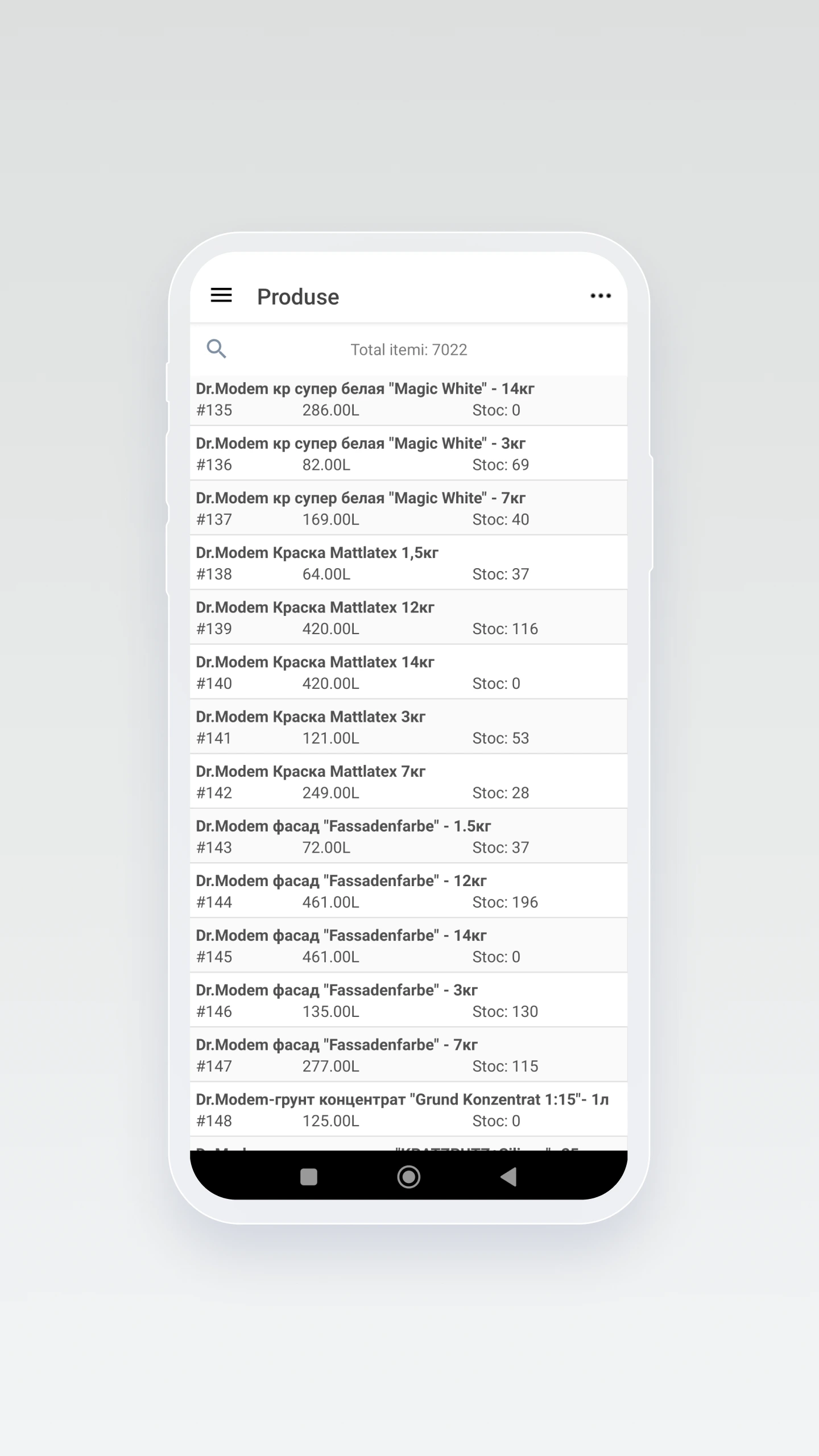View Fassadenfarbe 1.5кг product #143

tap(408, 836)
